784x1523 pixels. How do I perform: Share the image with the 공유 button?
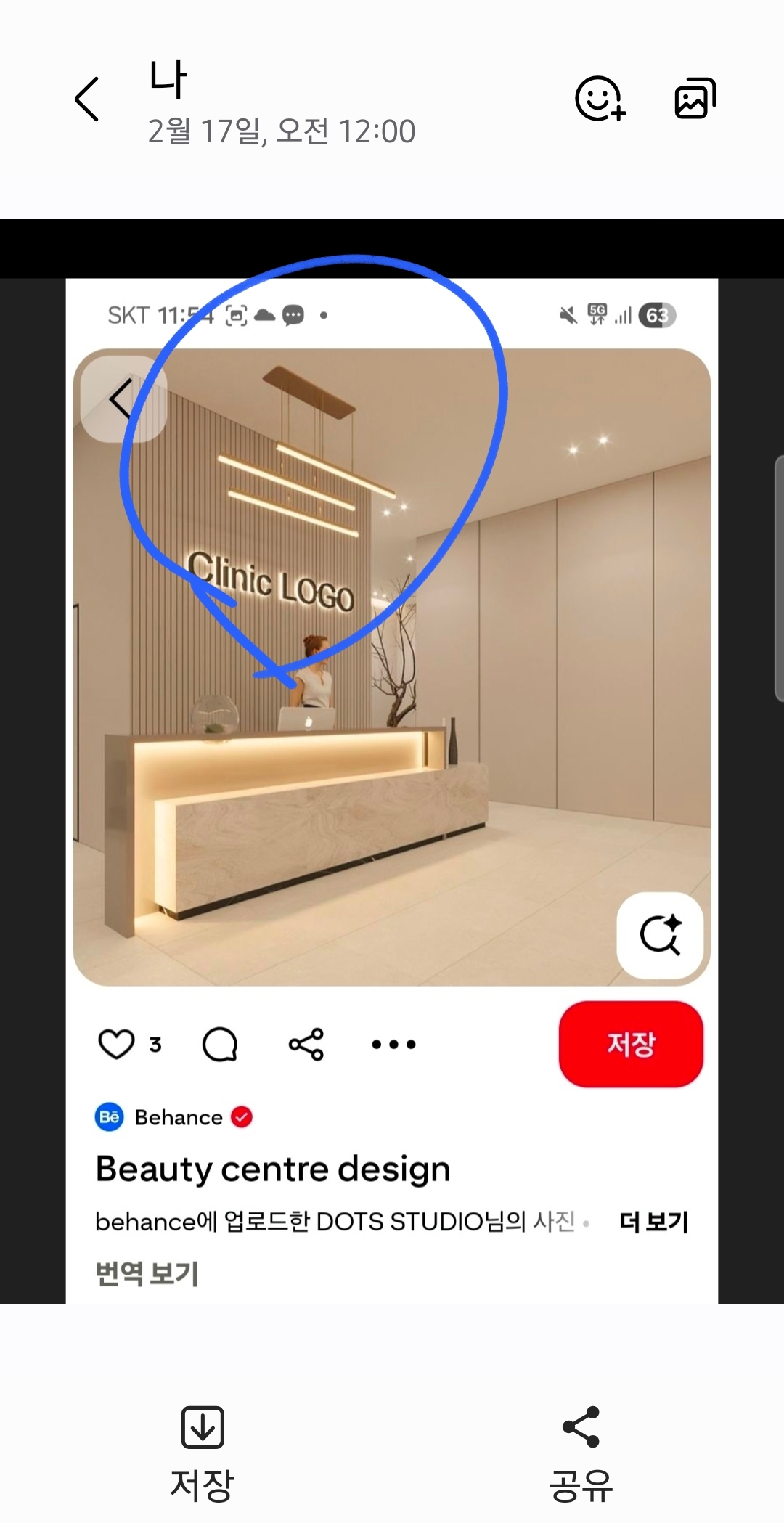click(581, 1446)
